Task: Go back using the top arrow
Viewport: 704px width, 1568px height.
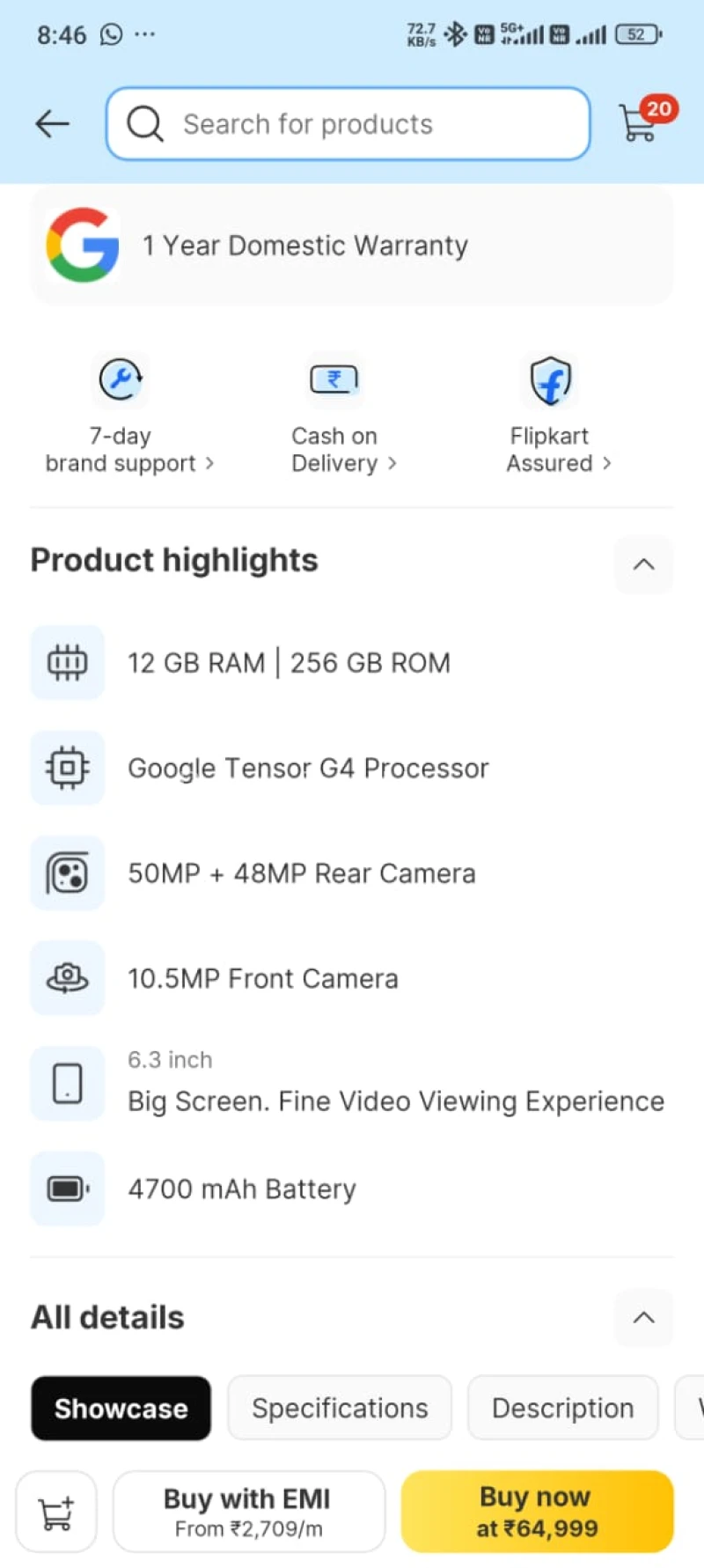Action: click(x=52, y=124)
